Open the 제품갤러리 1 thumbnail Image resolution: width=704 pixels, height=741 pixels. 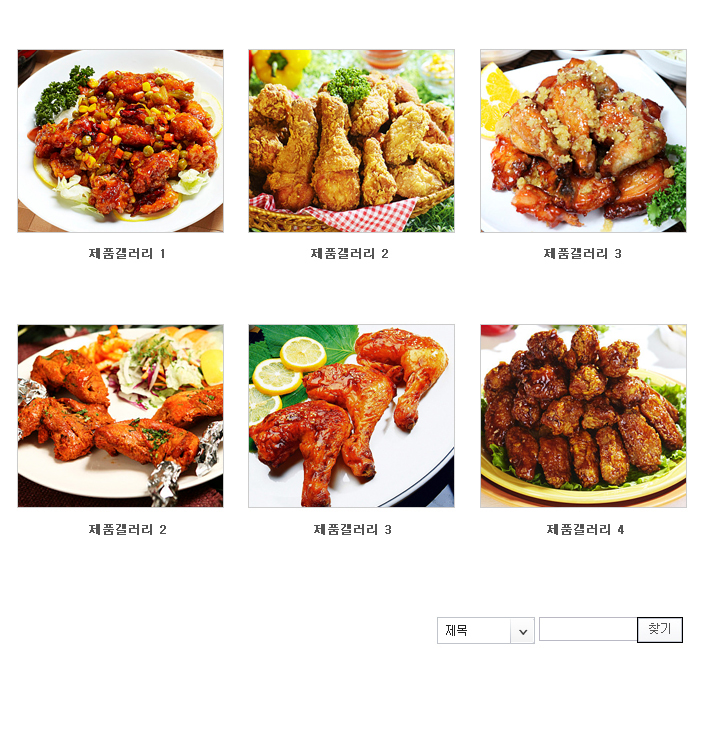(120, 141)
